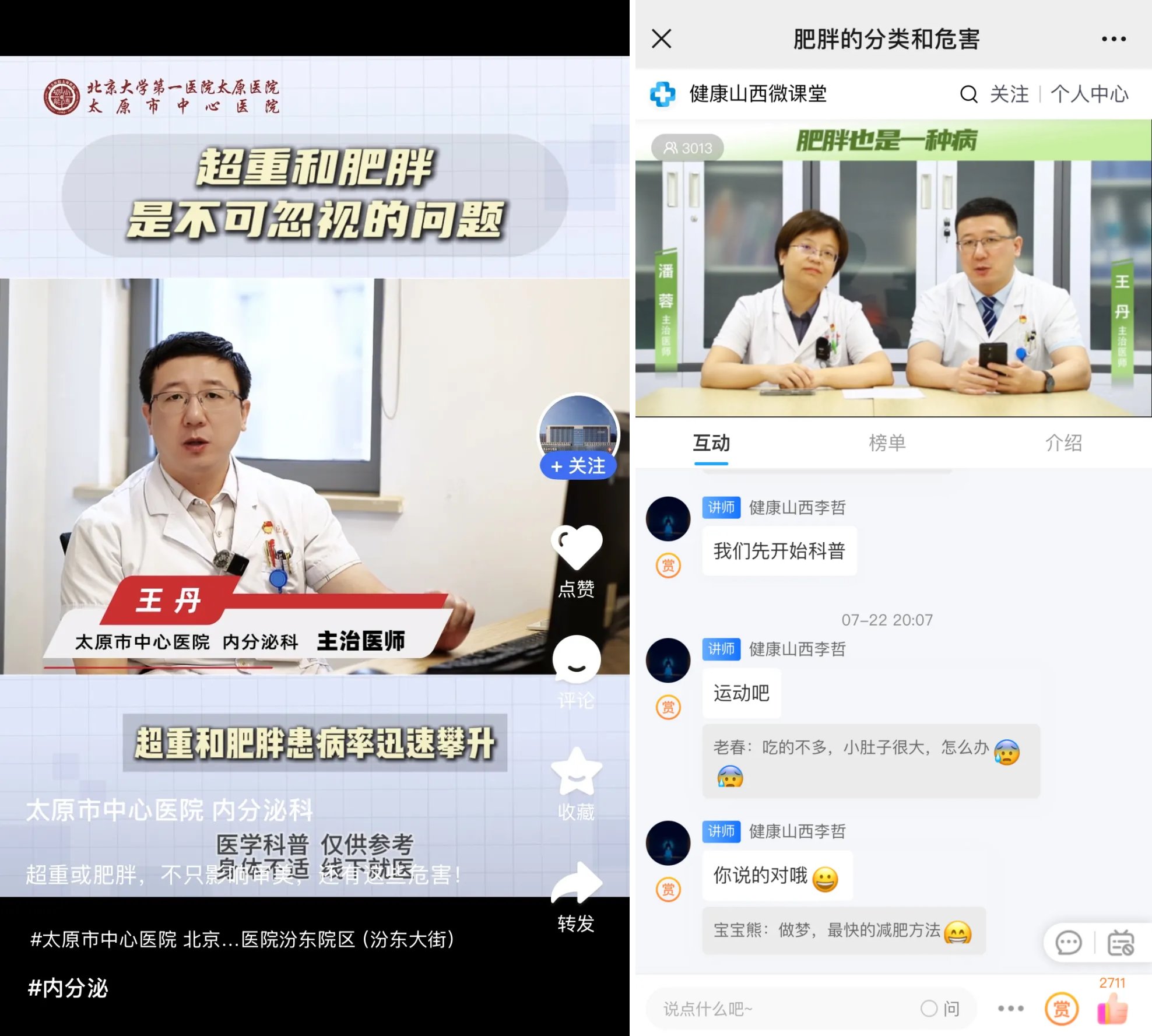Open 个人中心

[1089, 94]
